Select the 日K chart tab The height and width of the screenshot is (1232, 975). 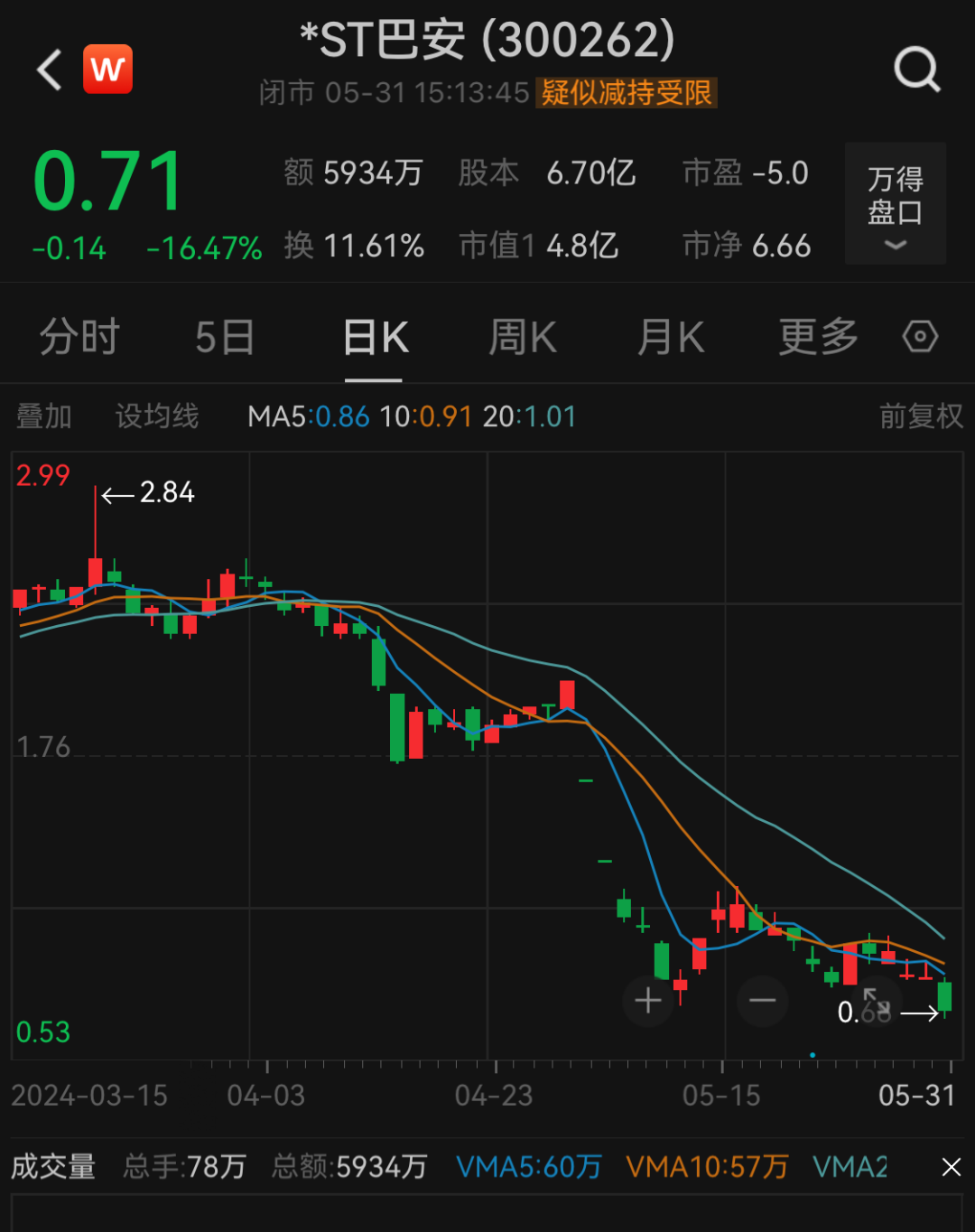pos(376,337)
